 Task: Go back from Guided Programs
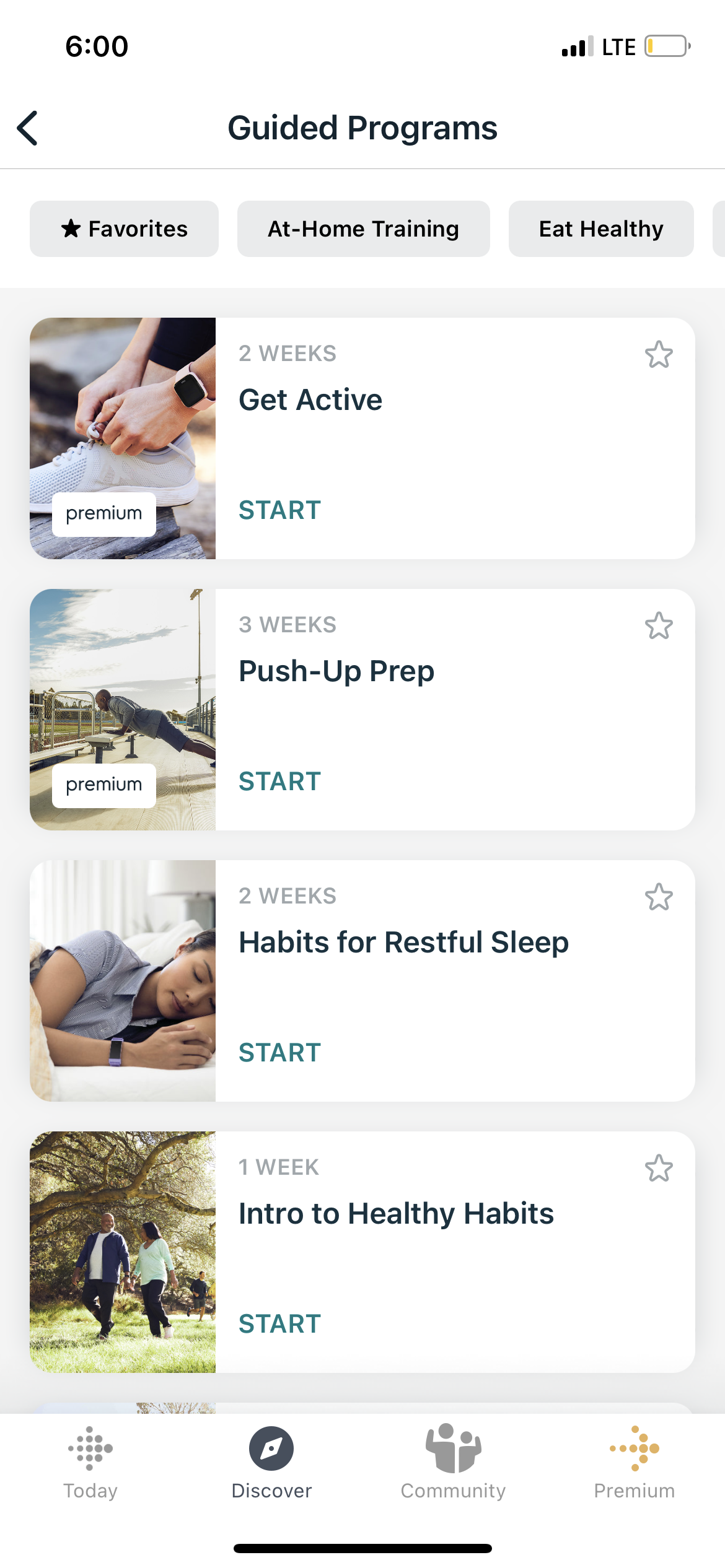tap(28, 128)
